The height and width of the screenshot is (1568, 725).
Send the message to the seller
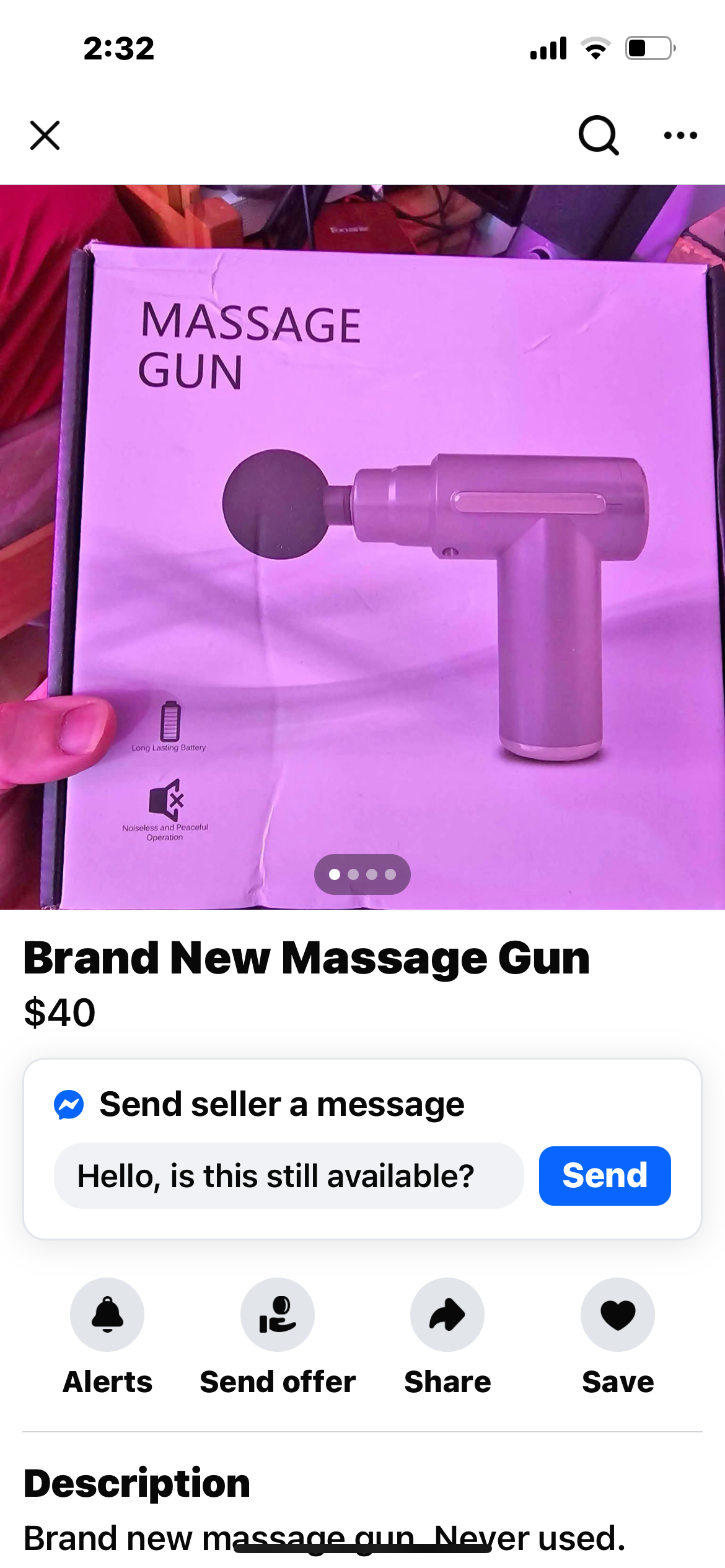point(604,1175)
